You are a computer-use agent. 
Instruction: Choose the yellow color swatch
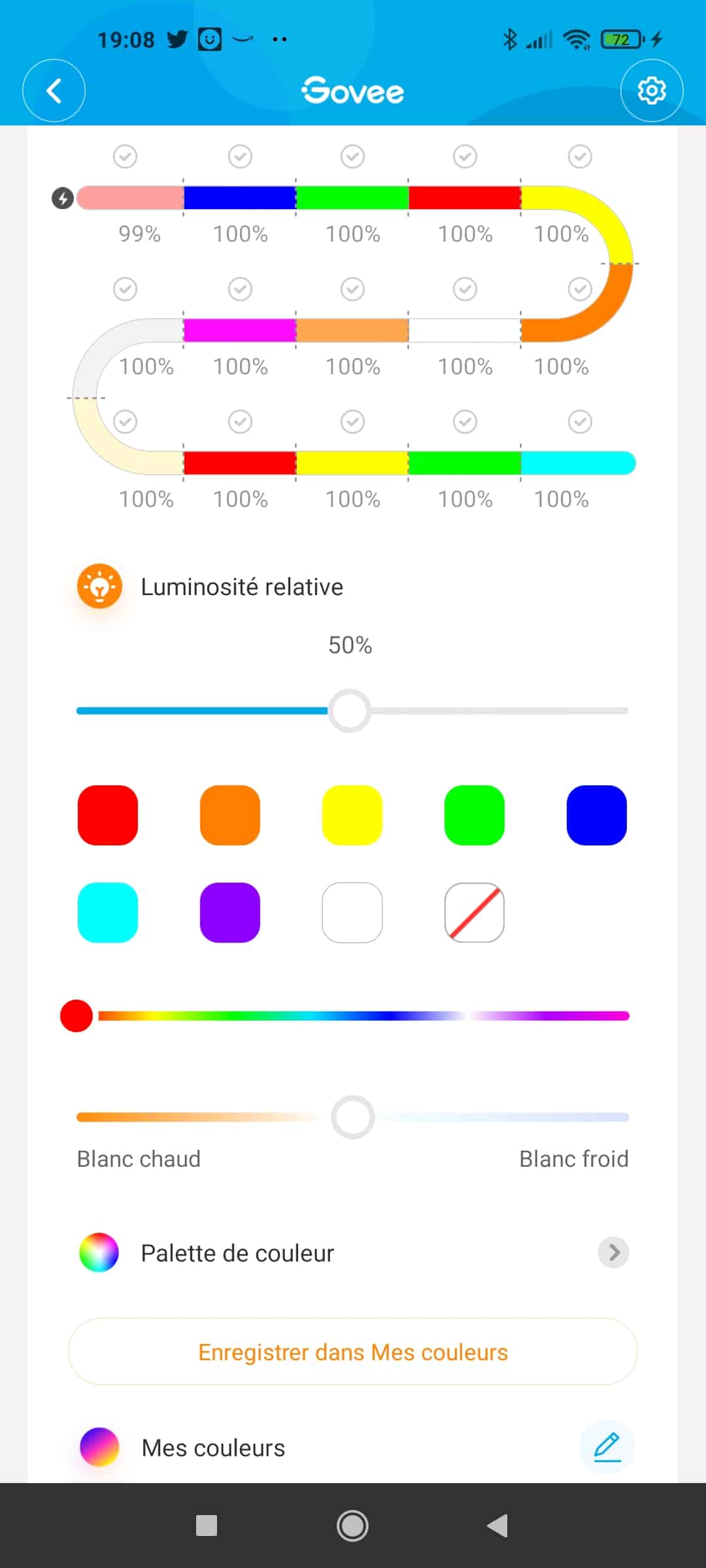point(352,815)
